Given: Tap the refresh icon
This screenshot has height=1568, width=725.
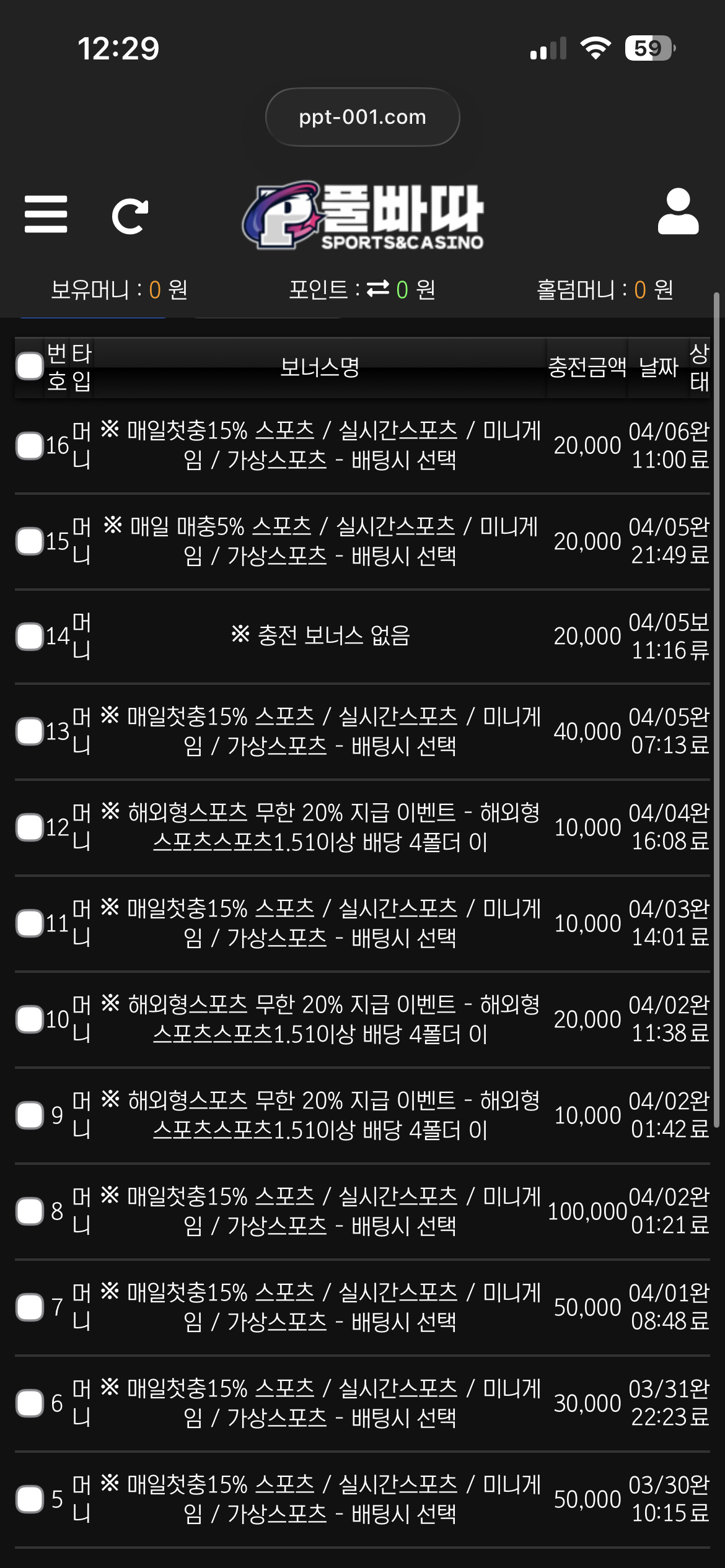Looking at the screenshot, I should (x=130, y=216).
